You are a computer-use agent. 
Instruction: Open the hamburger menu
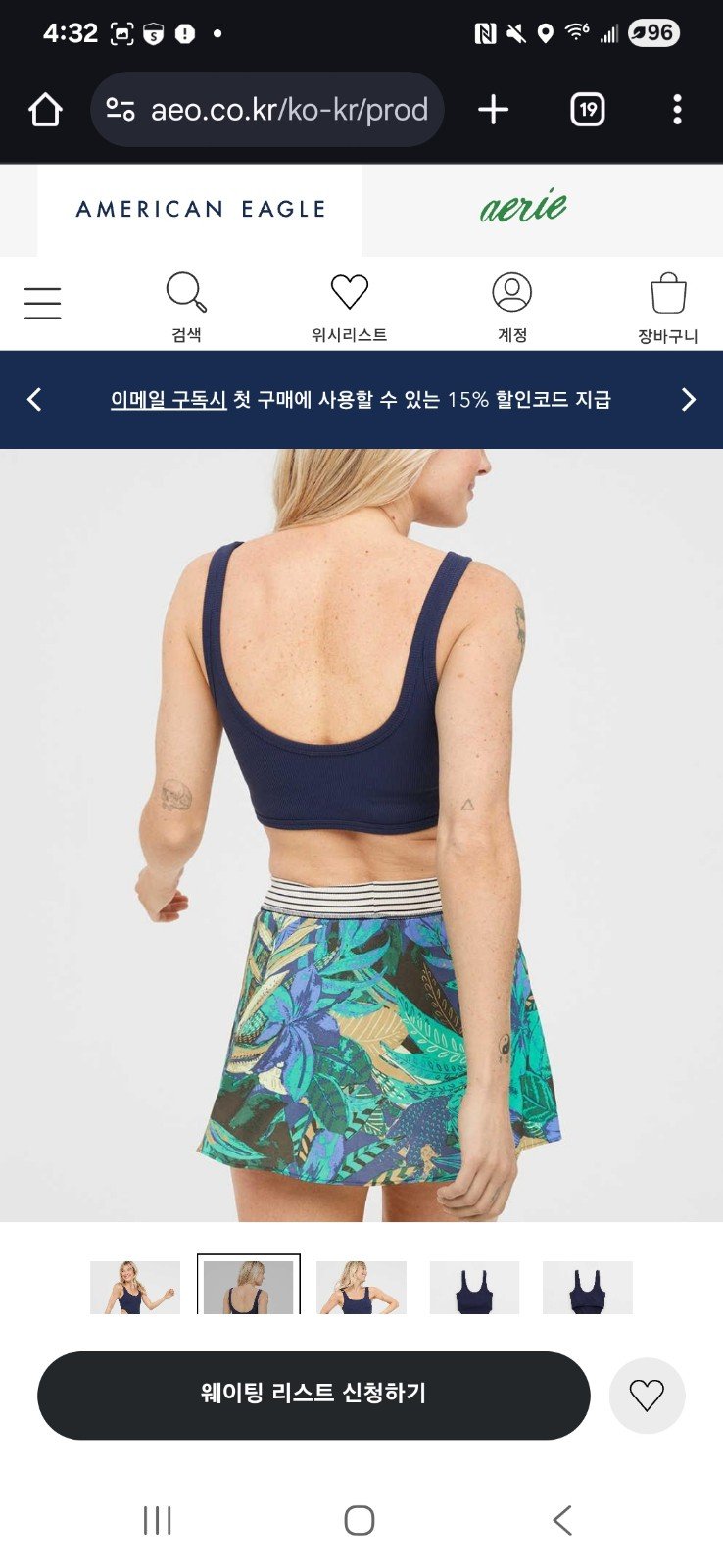42,303
